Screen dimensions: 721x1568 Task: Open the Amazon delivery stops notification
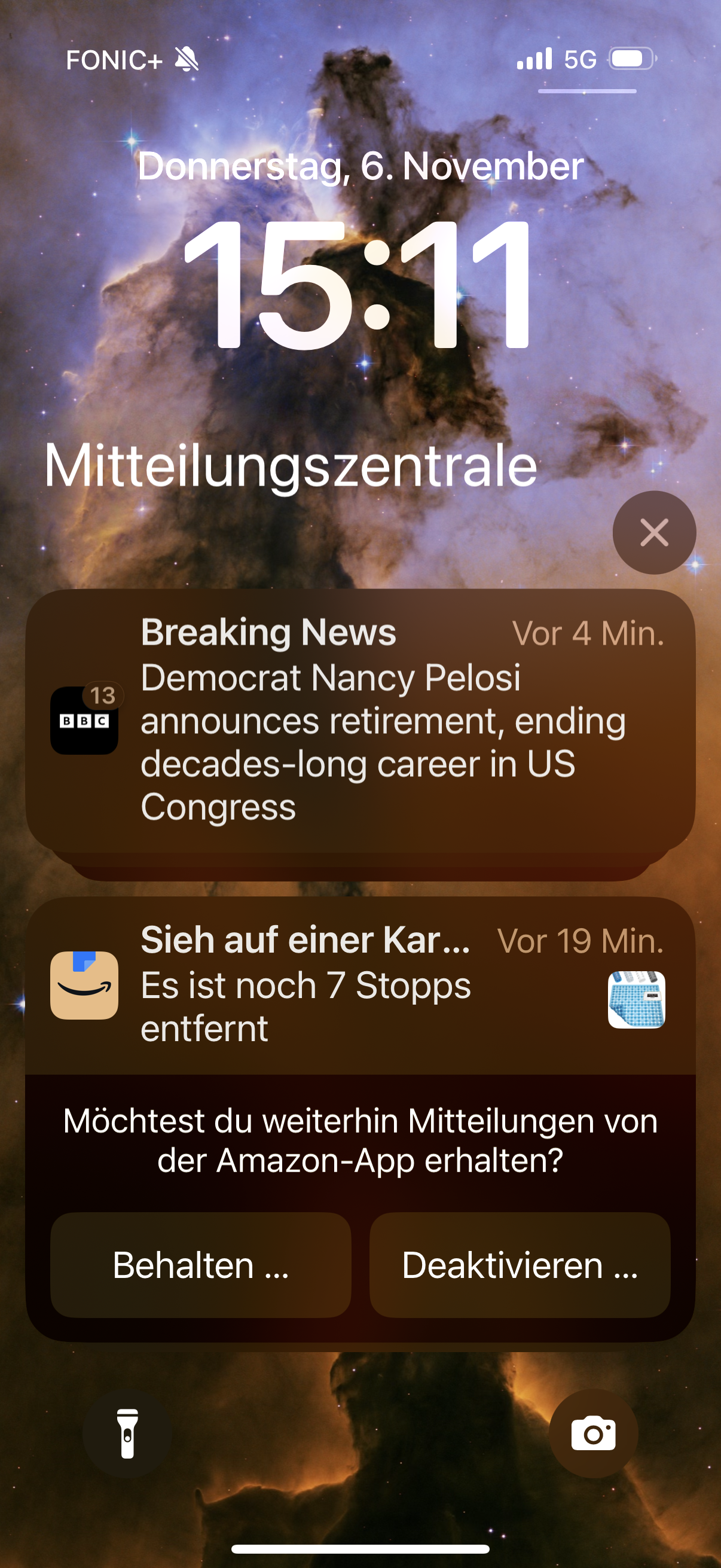360,986
